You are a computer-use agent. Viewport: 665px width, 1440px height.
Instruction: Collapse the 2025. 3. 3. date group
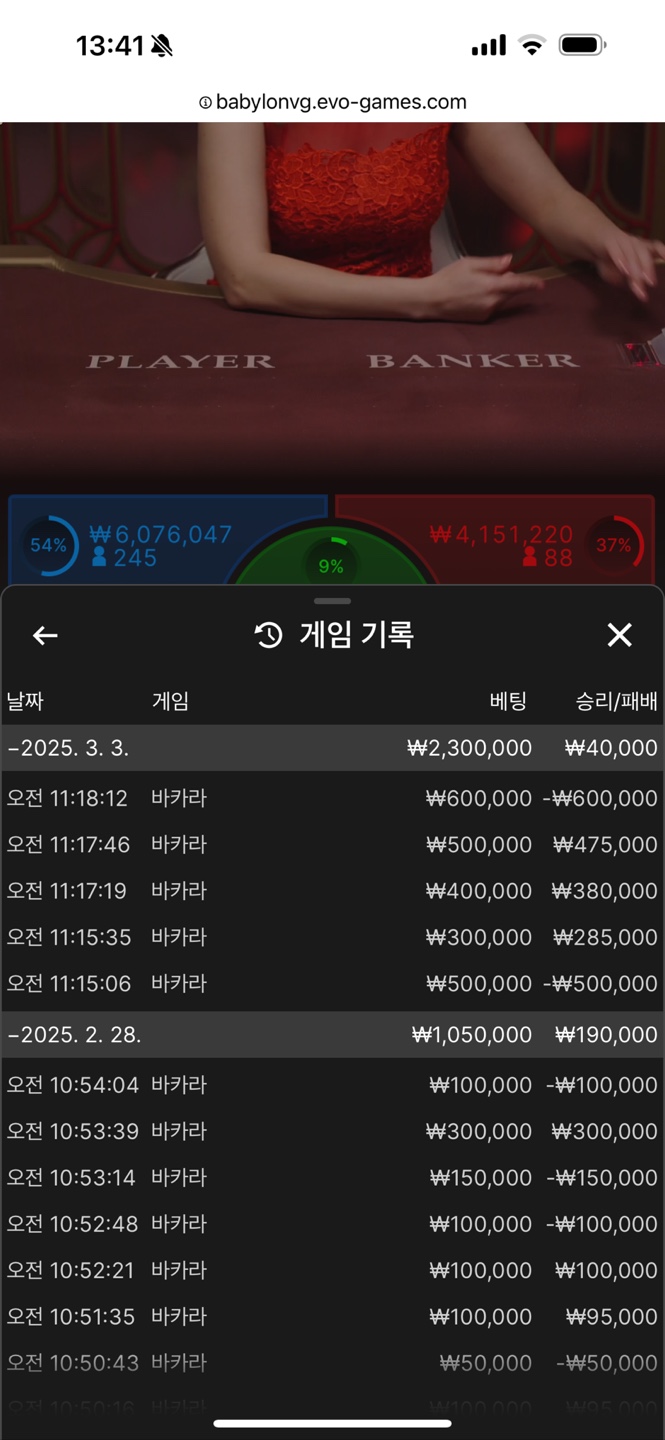pyautogui.click(x=332, y=748)
